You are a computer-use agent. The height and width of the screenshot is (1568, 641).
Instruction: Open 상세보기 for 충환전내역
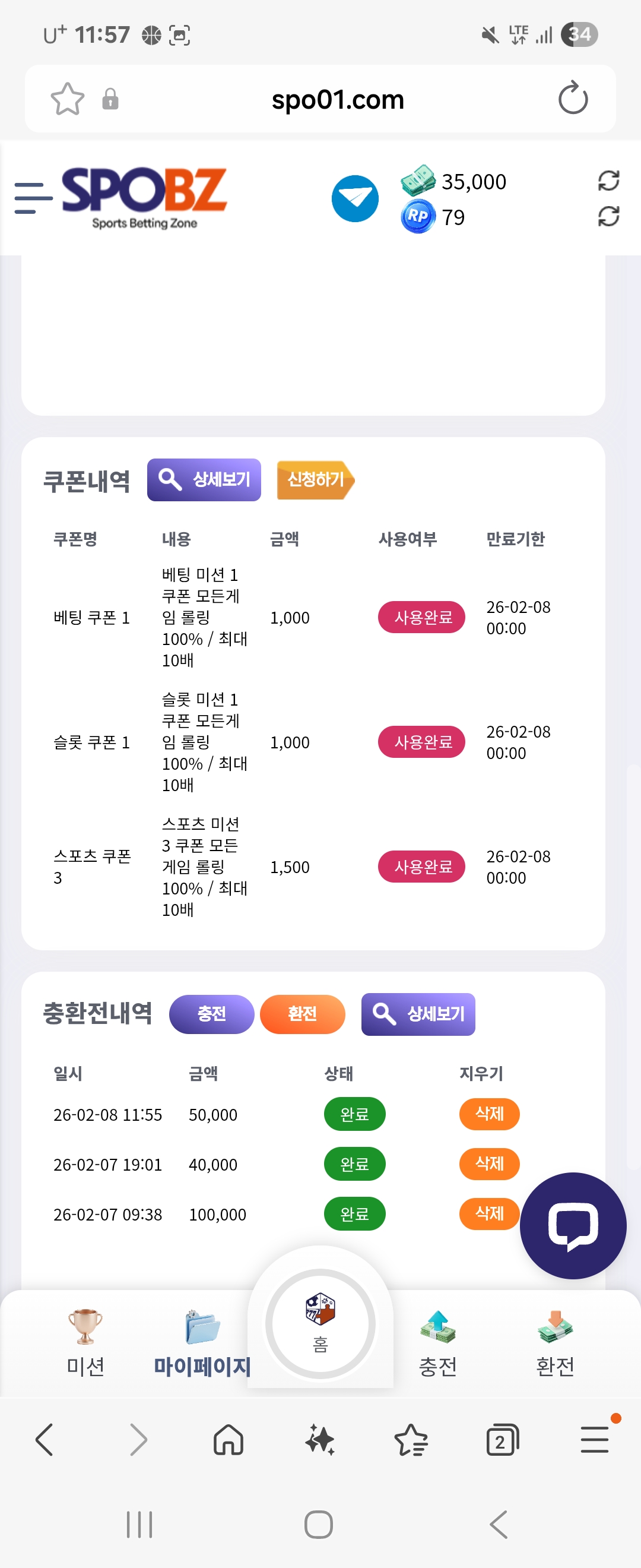[x=418, y=1013]
